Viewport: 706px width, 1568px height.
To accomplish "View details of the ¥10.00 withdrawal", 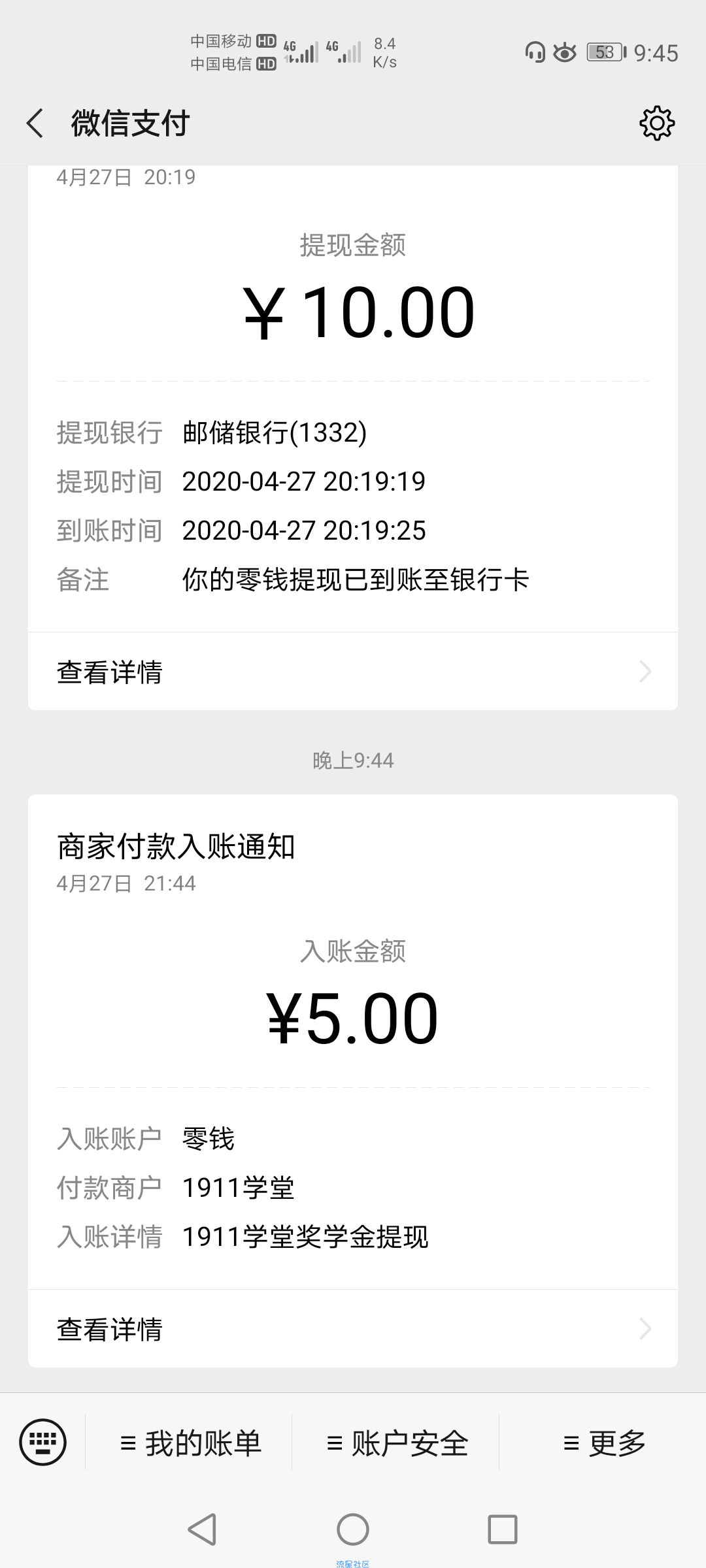I will pyautogui.click(x=353, y=671).
